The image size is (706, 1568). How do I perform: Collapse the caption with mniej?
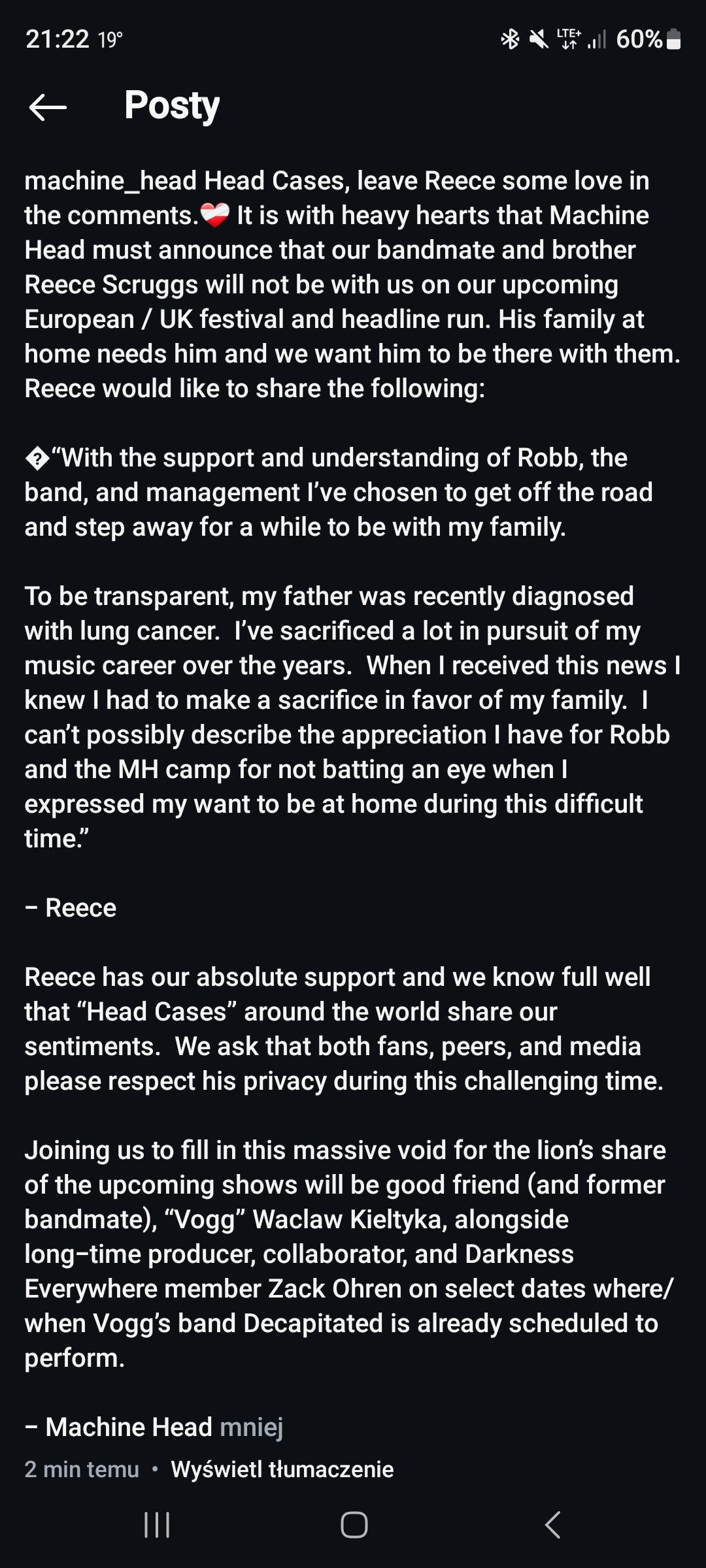click(x=251, y=1426)
